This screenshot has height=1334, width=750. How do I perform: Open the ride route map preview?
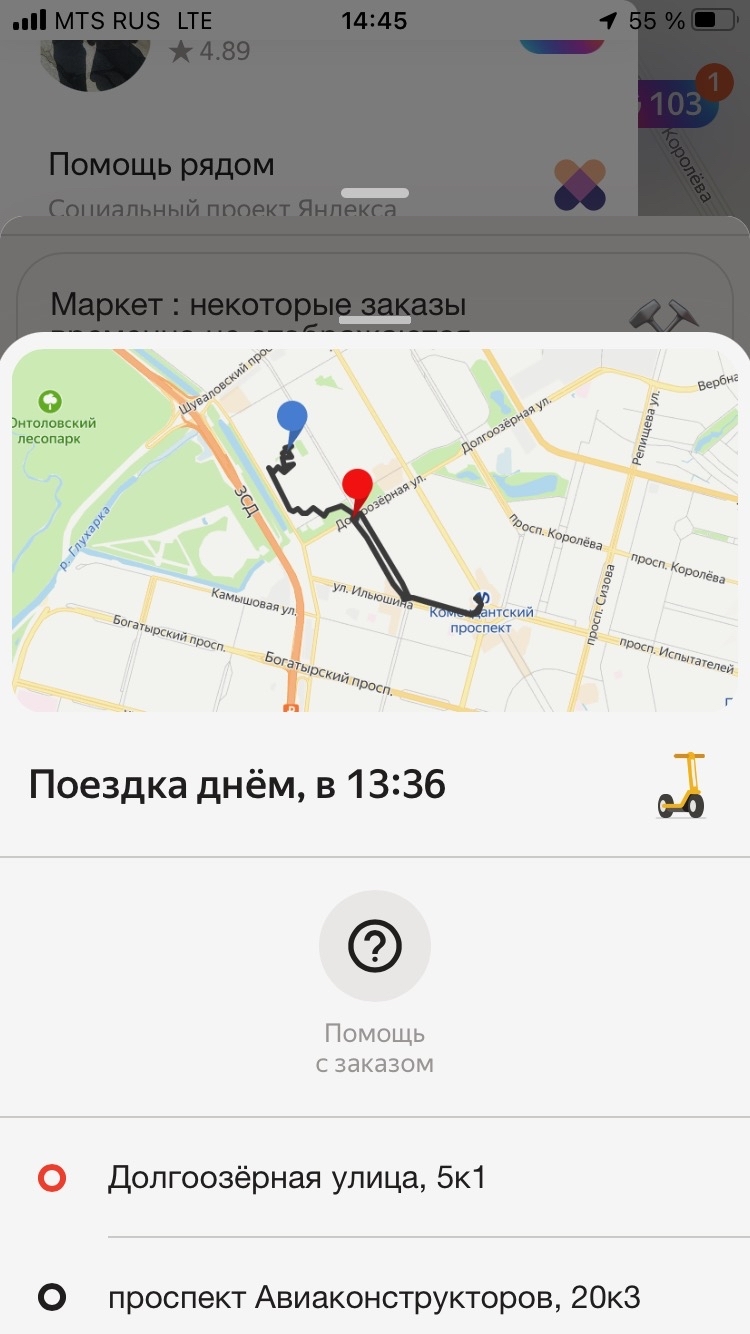click(x=375, y=530)
